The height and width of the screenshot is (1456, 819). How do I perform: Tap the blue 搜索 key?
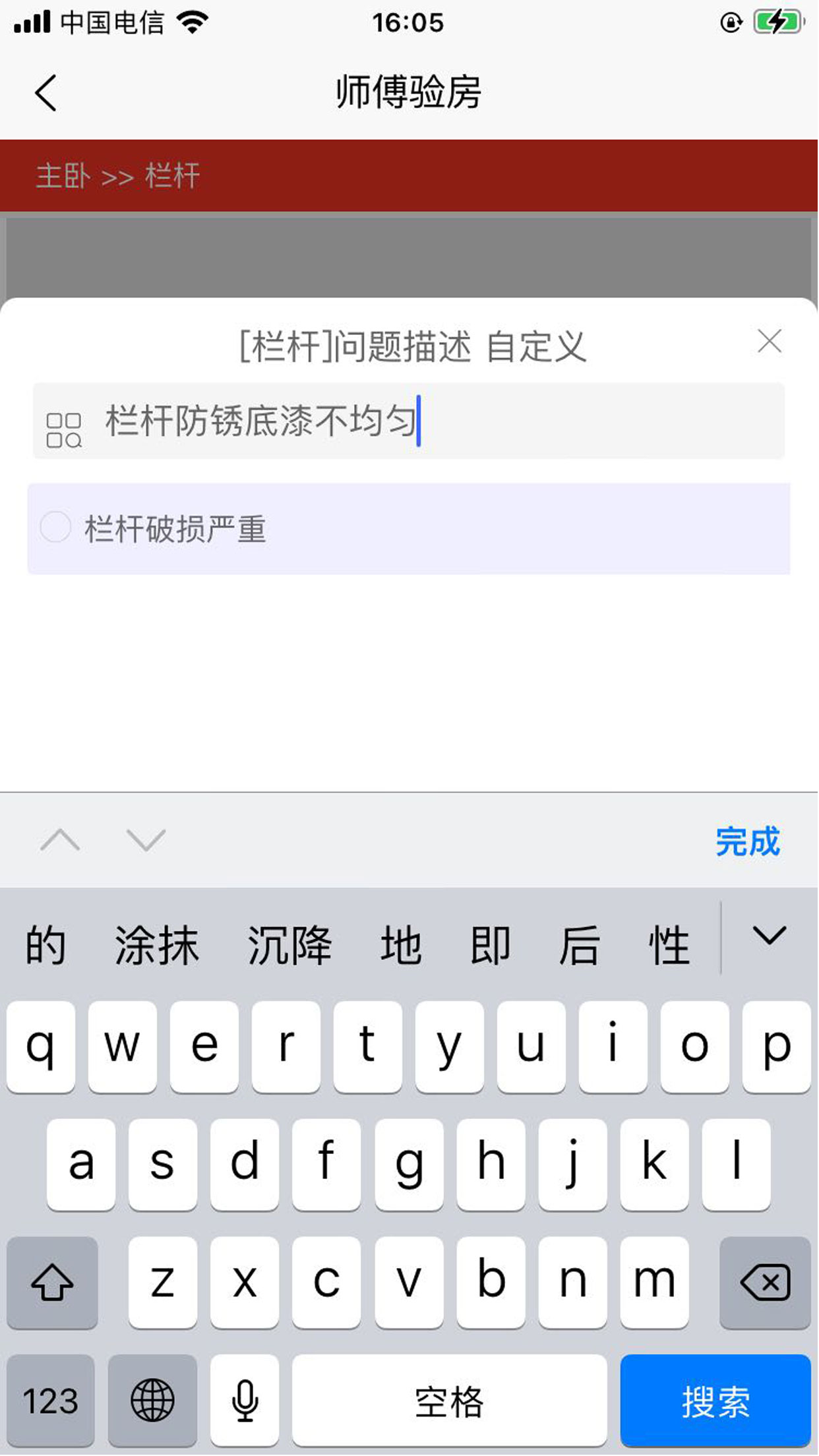(x=715, y=1401)
